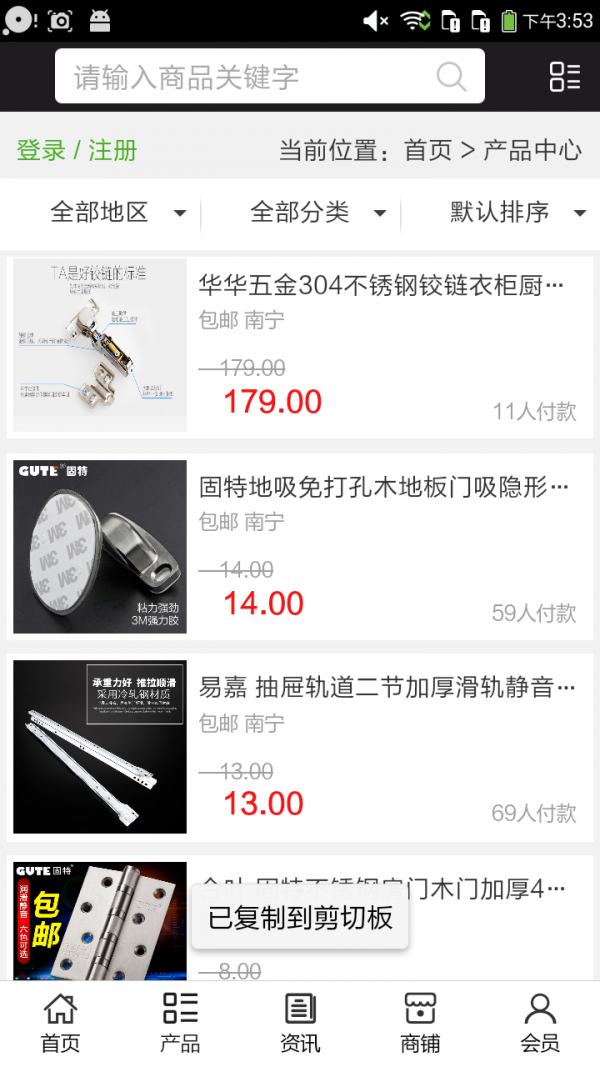The height and width of the screenshot is (1067, 600).
Task: Open 登录 / 注册 login link
Action: coord(77,151)
